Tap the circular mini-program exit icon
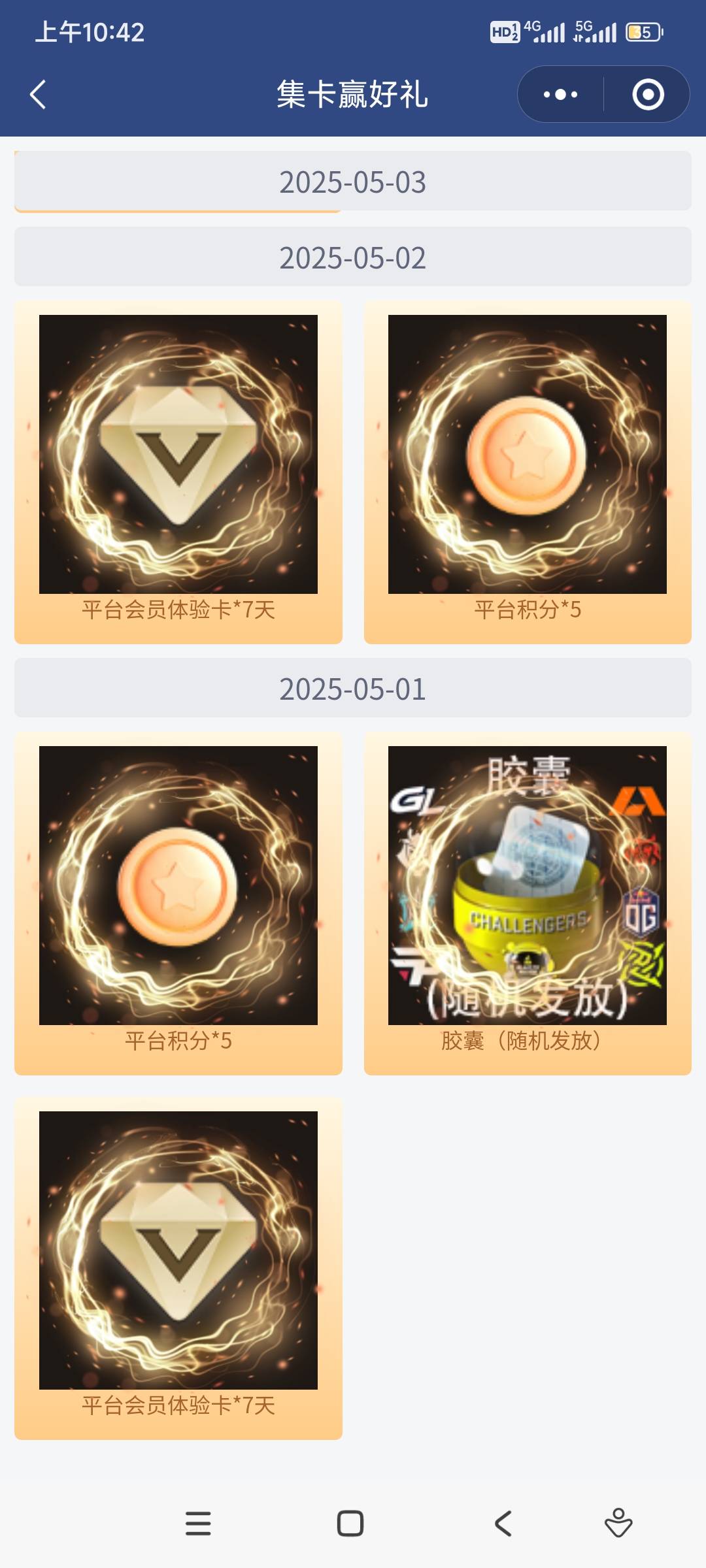The width and height of the screenshot is (706, 1568). click(646, 93)
